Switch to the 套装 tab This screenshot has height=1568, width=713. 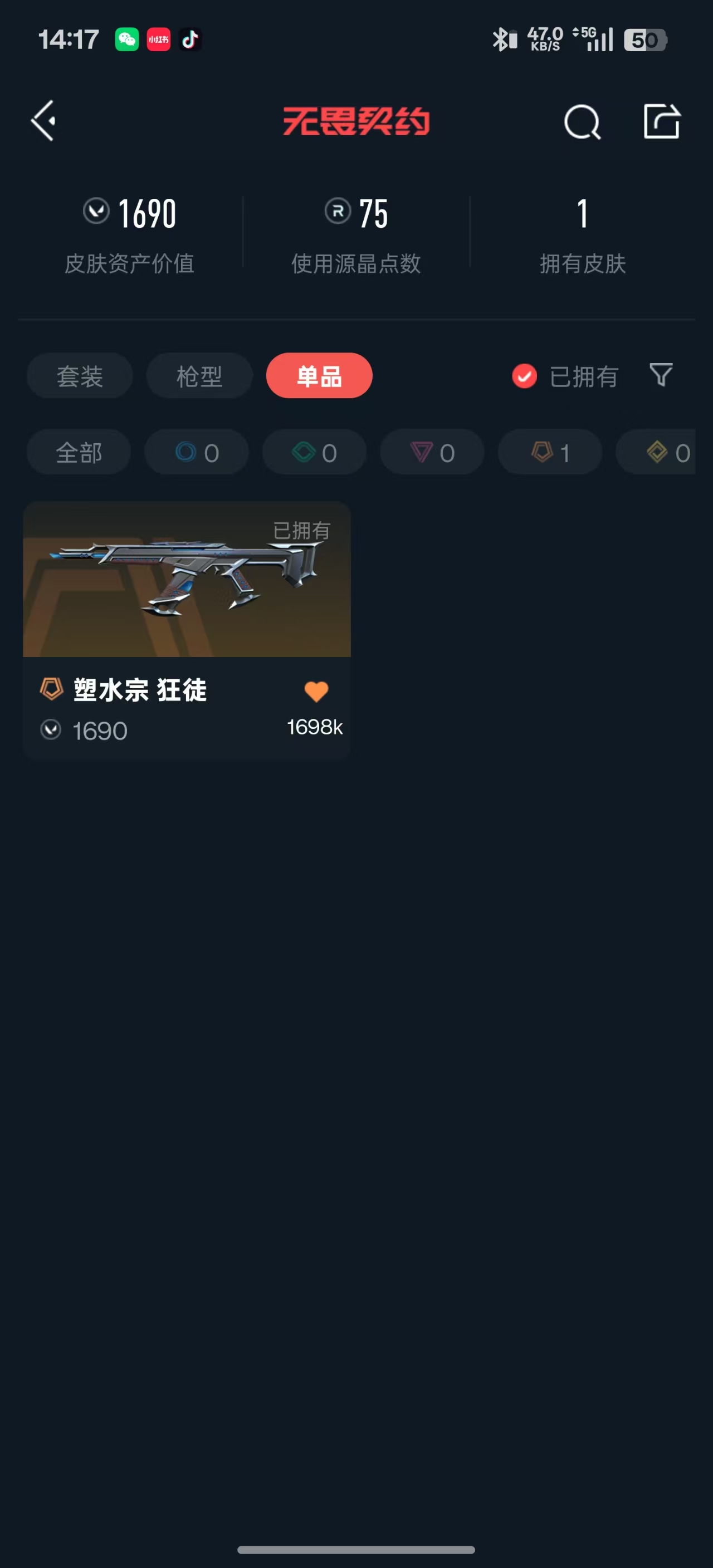pyautogui.click(x=80, y=375)
